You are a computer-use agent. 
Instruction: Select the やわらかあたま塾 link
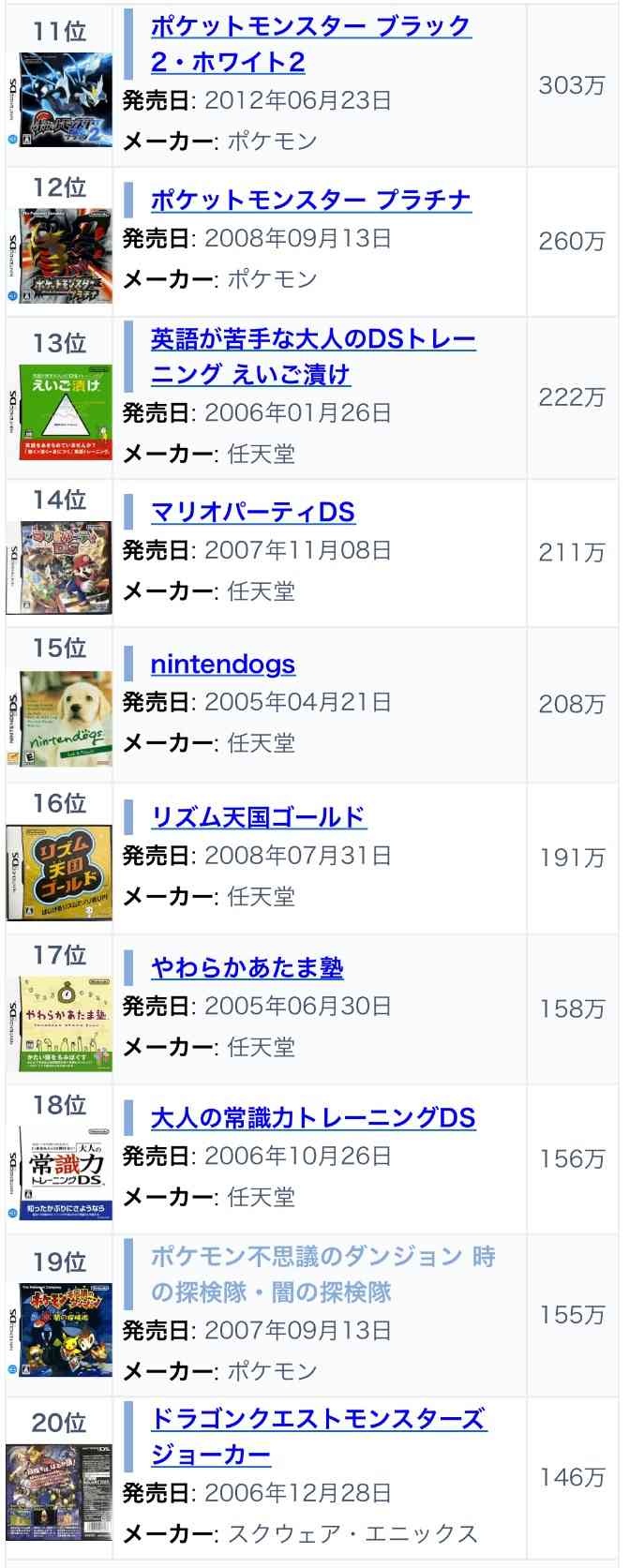pos(247,967)
